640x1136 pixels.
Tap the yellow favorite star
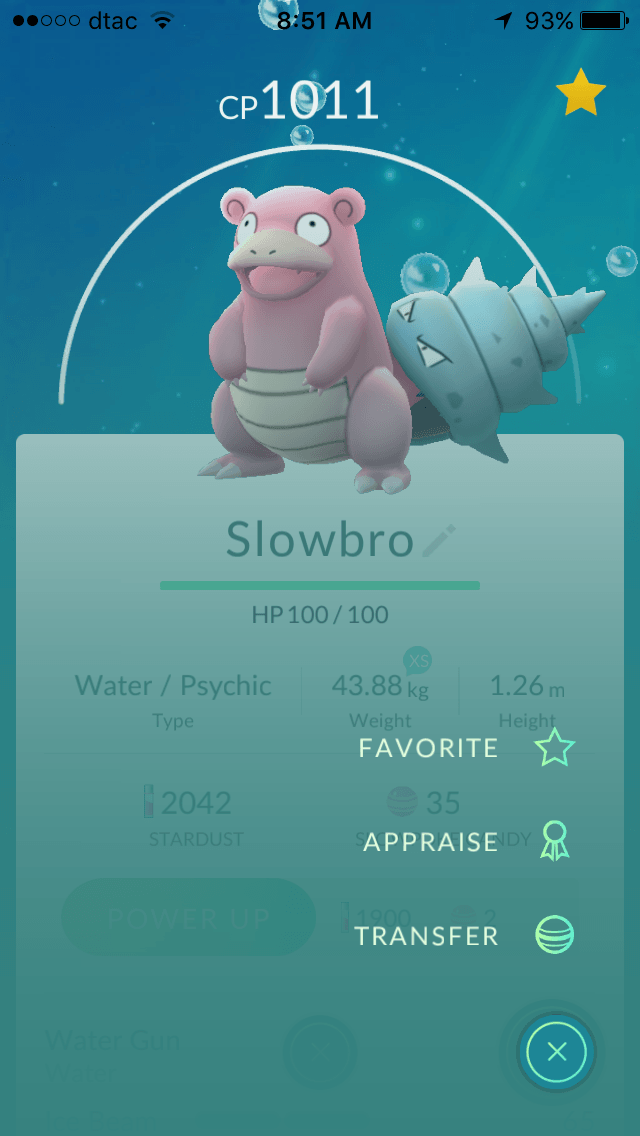coord(580,94)
